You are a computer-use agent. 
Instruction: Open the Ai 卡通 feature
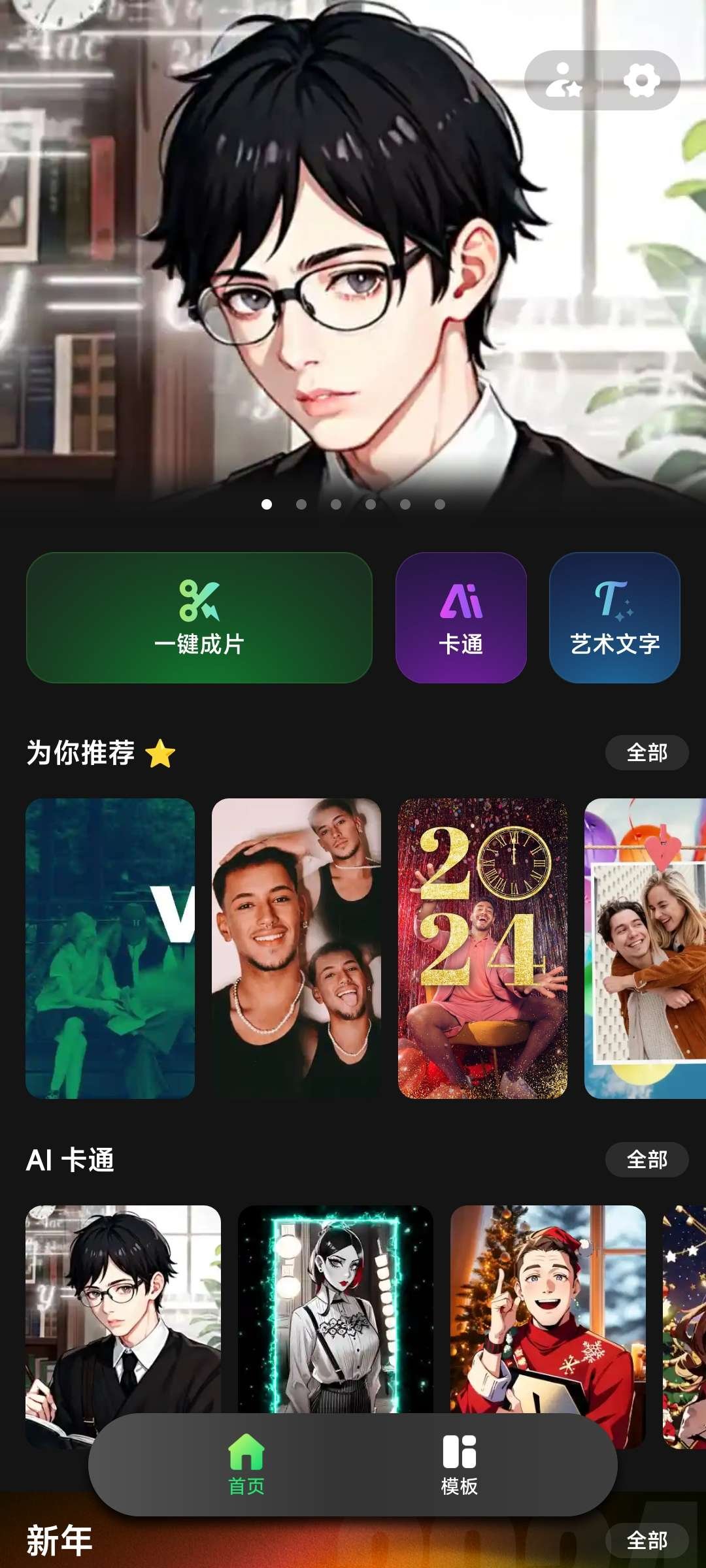tap(461, 618)
